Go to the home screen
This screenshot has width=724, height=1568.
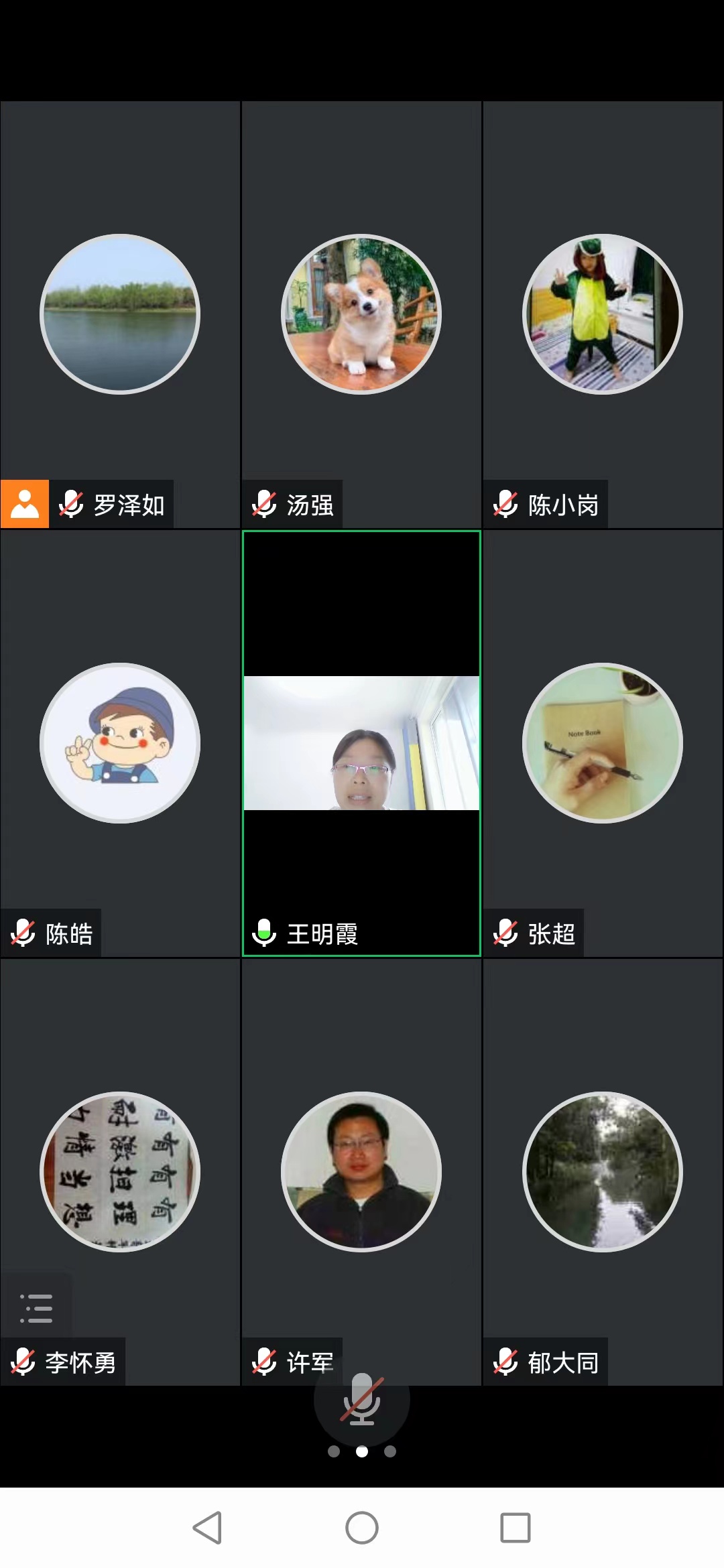(x=362, y=1528)
